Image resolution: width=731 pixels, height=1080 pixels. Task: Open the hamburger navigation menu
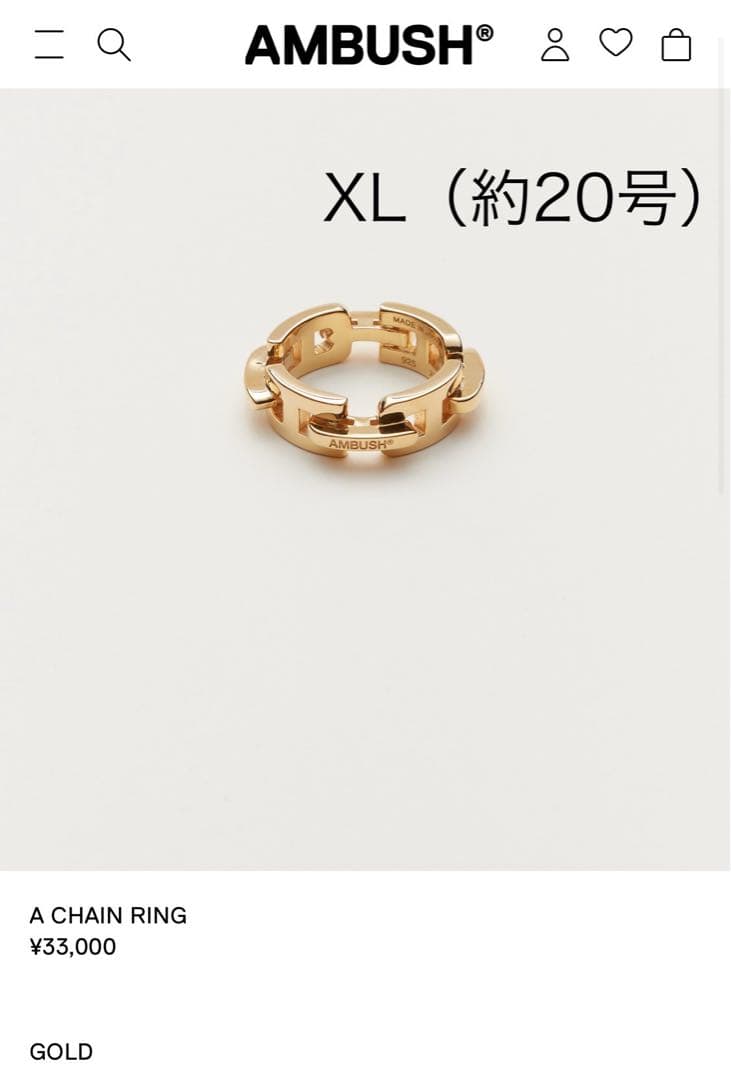coord(48,44)
